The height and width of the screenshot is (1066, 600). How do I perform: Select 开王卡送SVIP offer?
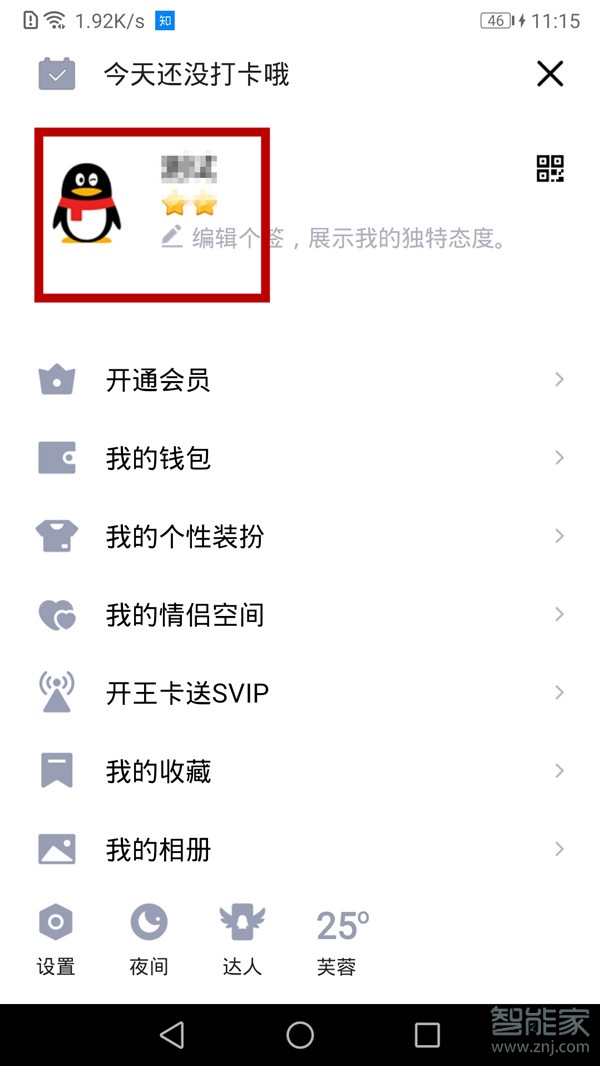(x=187, y=693)
